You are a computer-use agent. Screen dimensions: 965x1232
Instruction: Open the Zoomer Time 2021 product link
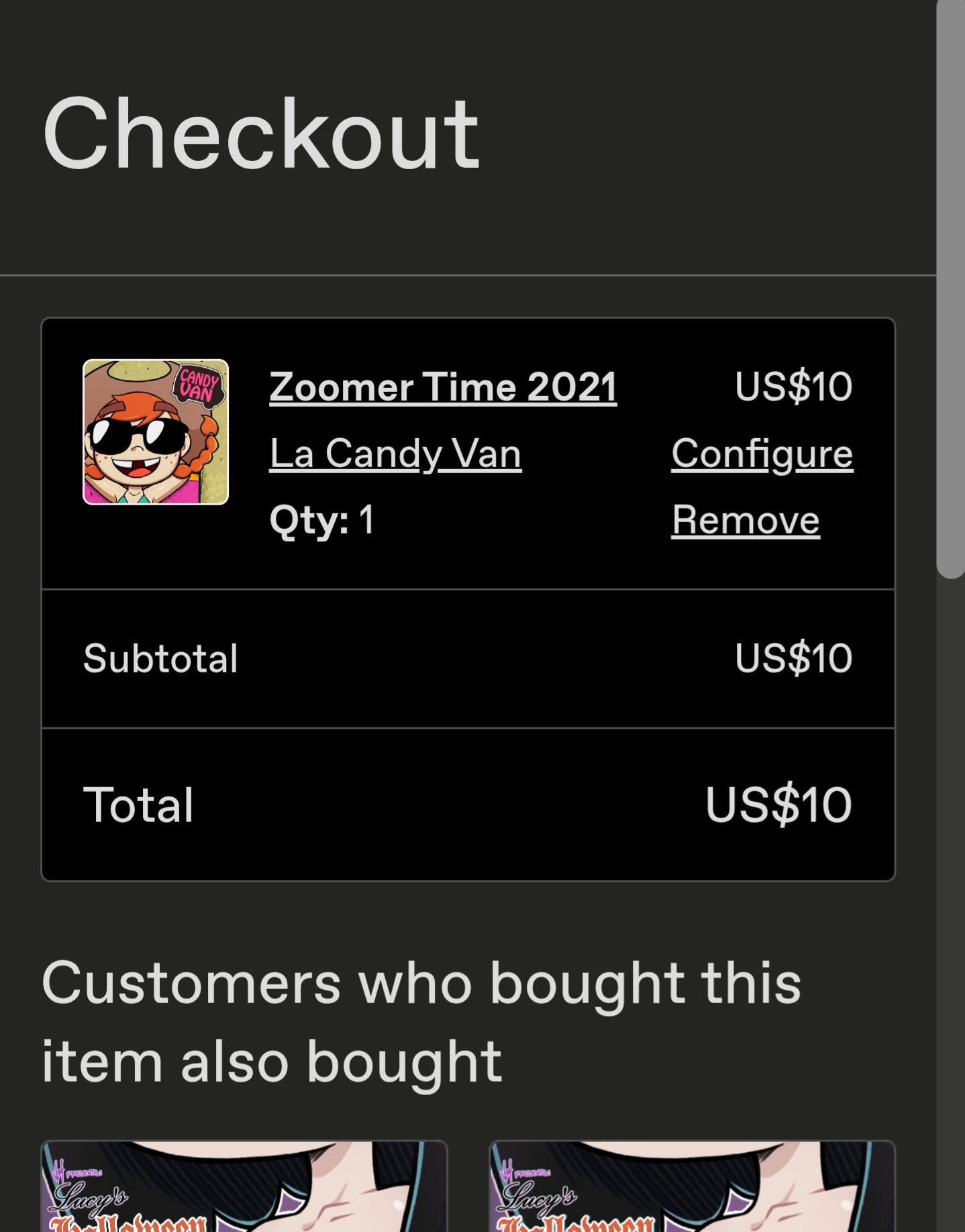(x=443, y=388)
